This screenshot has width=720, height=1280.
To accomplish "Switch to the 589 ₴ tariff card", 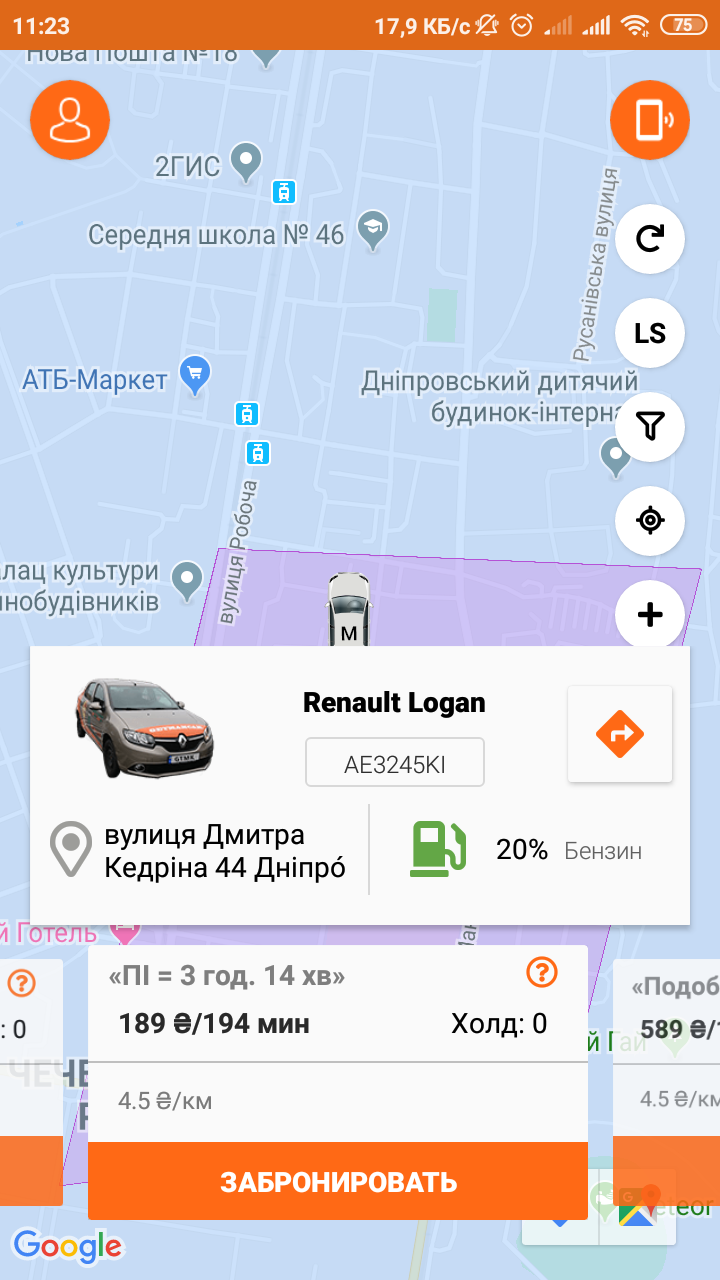I will [676, 1022].
